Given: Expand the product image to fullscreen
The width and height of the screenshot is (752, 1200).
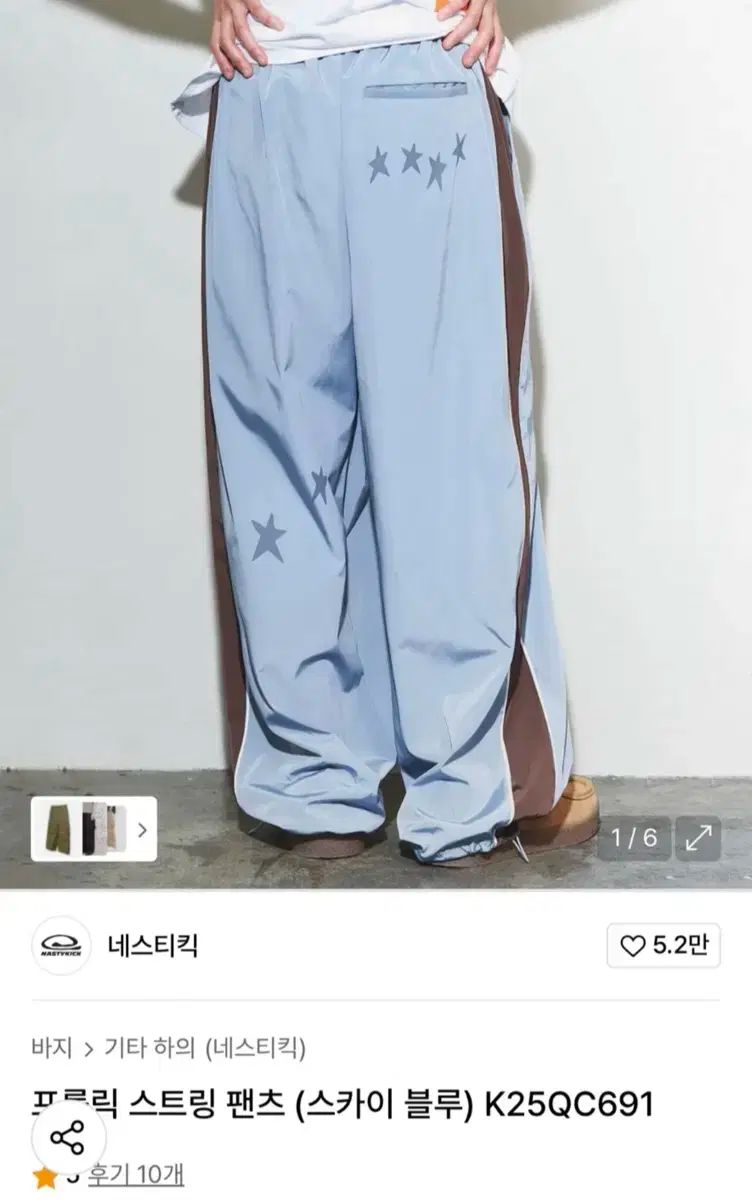Looking at the screenshot, I should click(x=697, y=836).
